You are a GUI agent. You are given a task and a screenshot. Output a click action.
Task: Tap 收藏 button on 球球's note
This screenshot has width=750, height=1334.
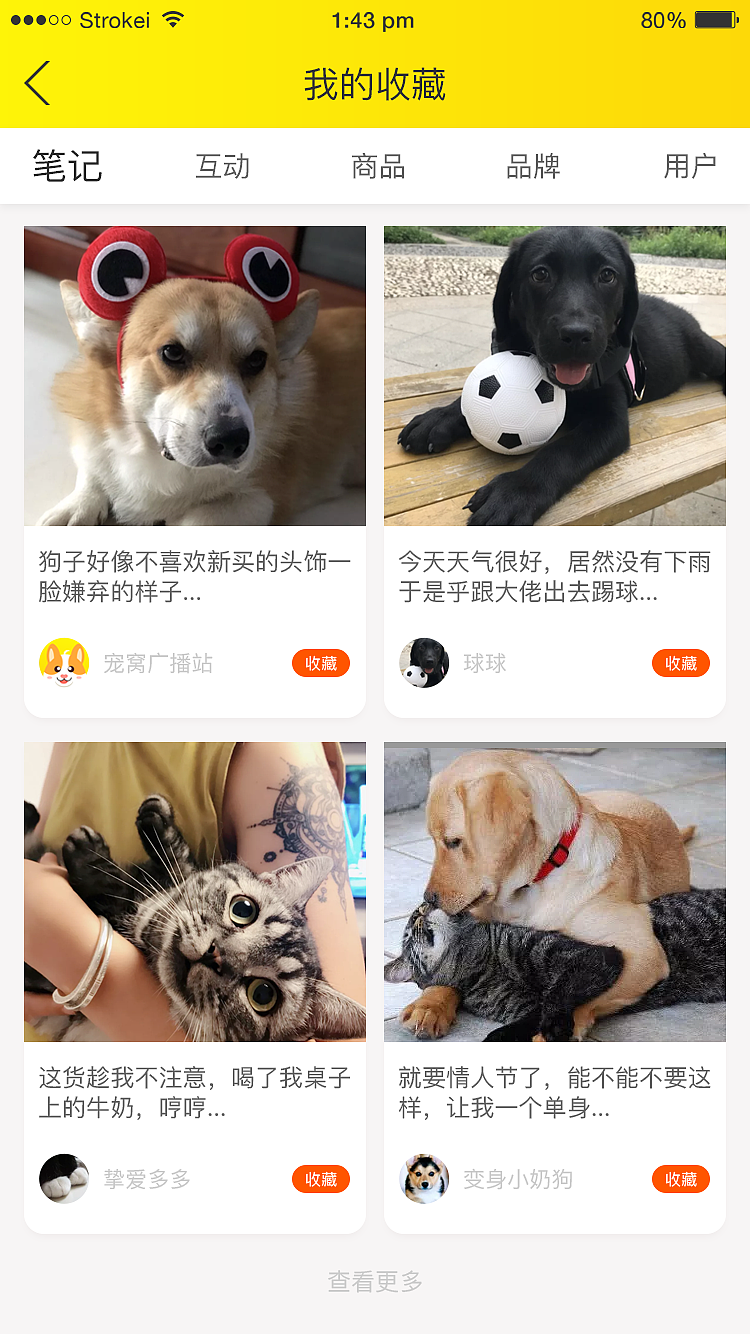click(x=681, y=663)
